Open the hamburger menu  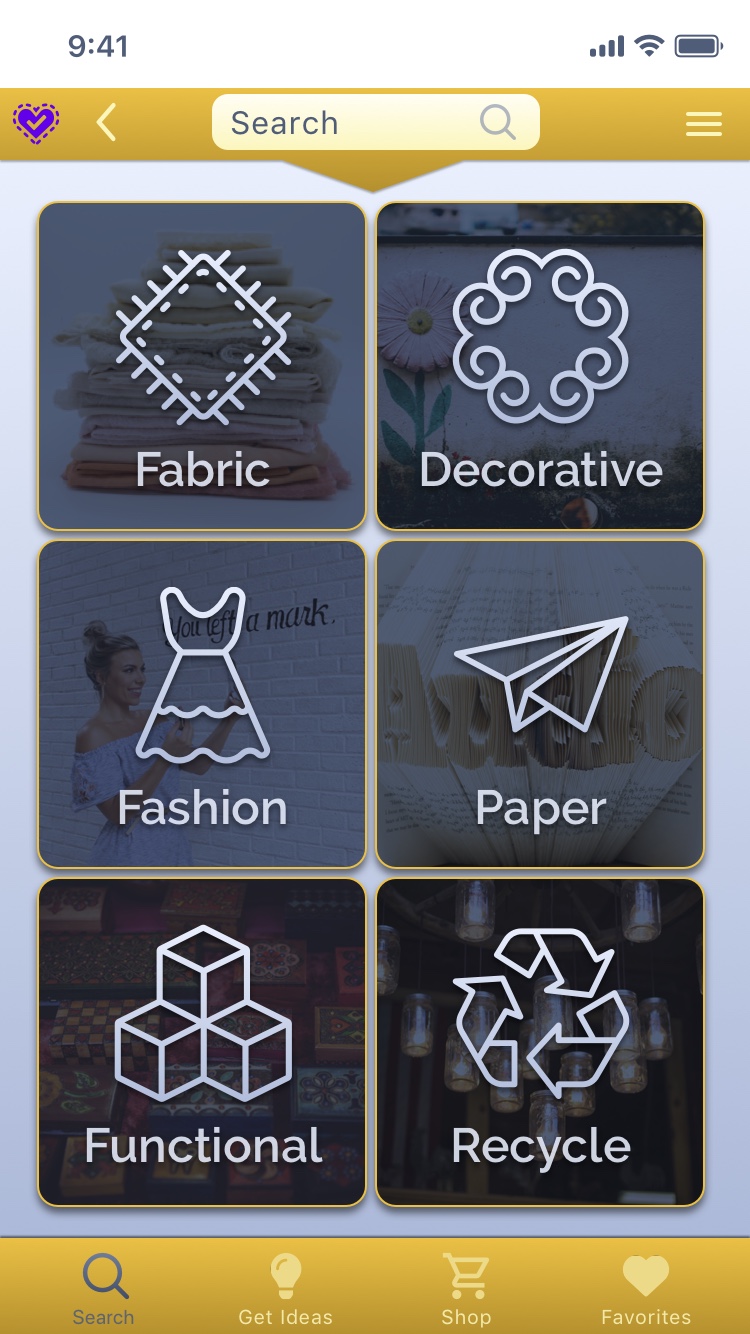click(x=703, y=124)
